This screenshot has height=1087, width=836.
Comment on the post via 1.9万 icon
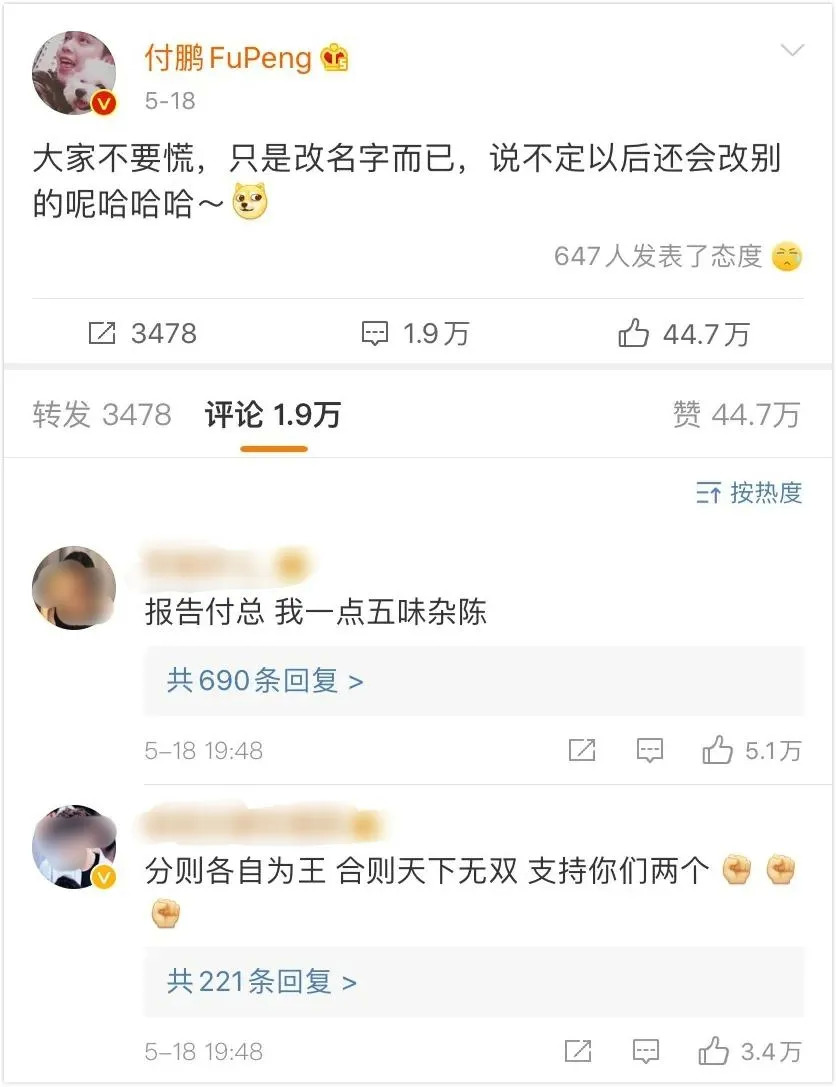[415, 334]
